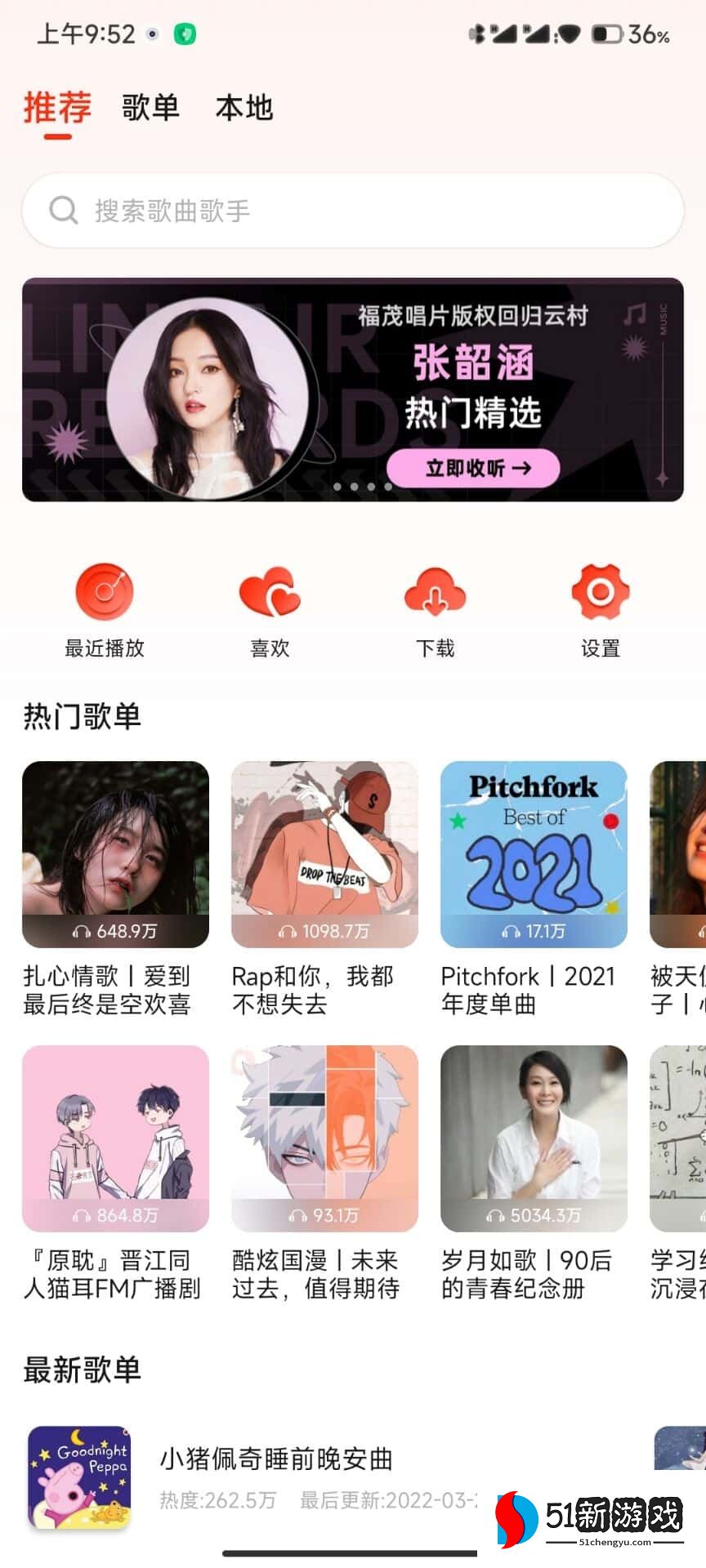Viewport: 706px width, 1568px height.
Task: Switch to the 本地 tab
Action: tap(244, 107)
